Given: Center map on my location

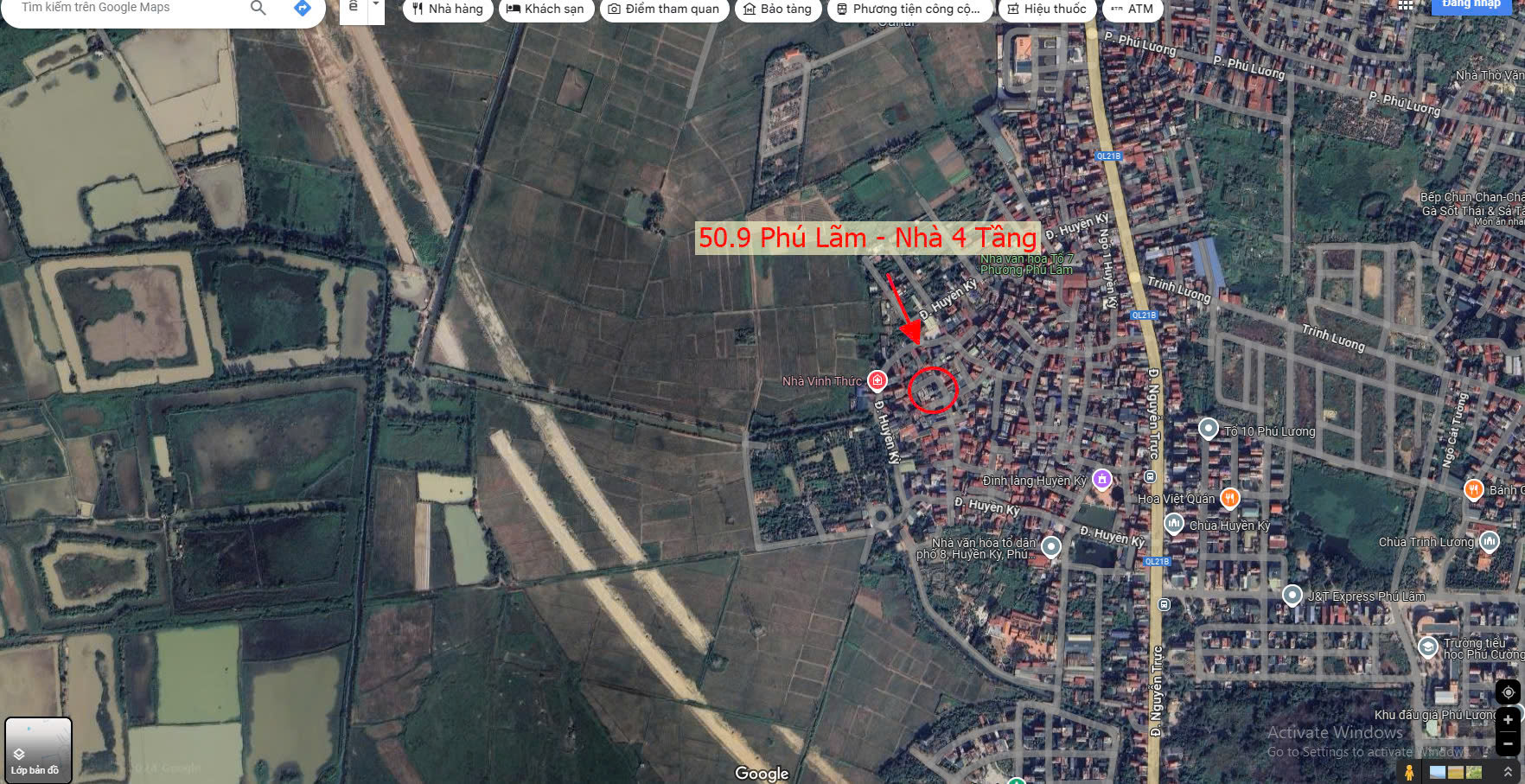Looking at the screenshot, I should [1508, 692].
